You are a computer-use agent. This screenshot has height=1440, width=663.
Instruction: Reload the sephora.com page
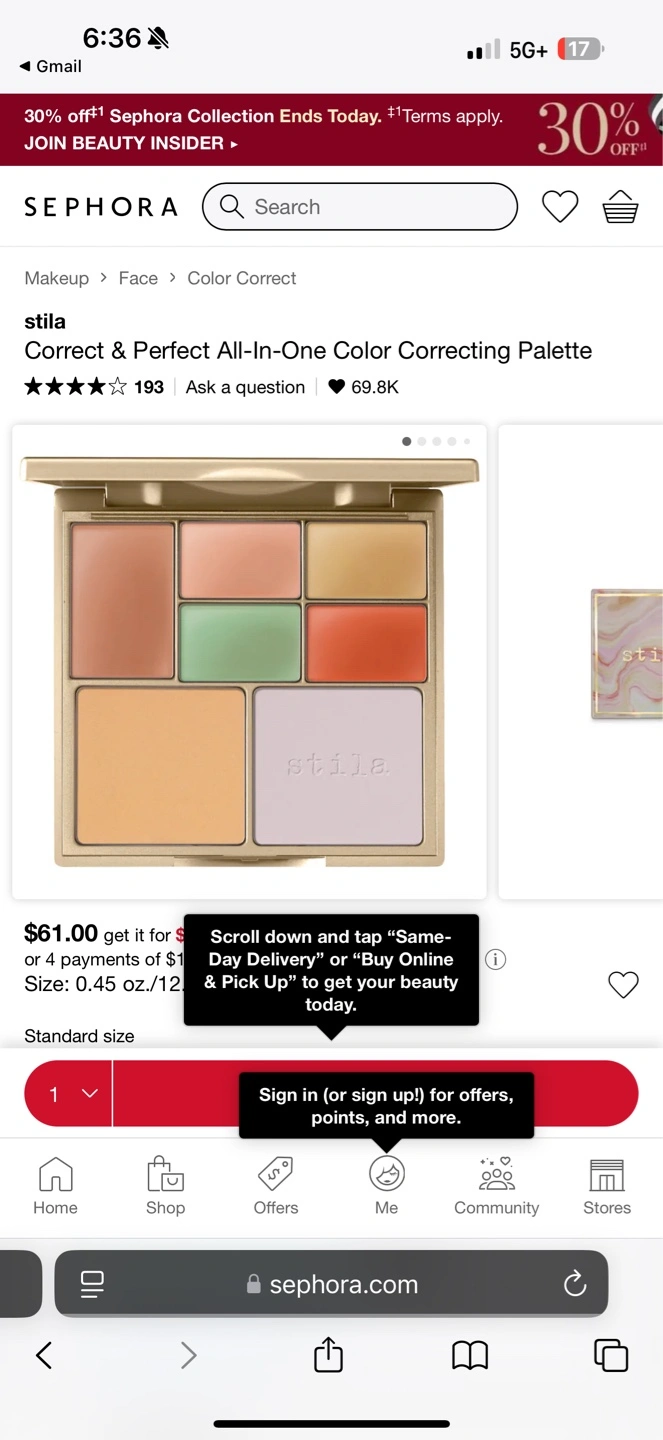tap(574, 1284)
